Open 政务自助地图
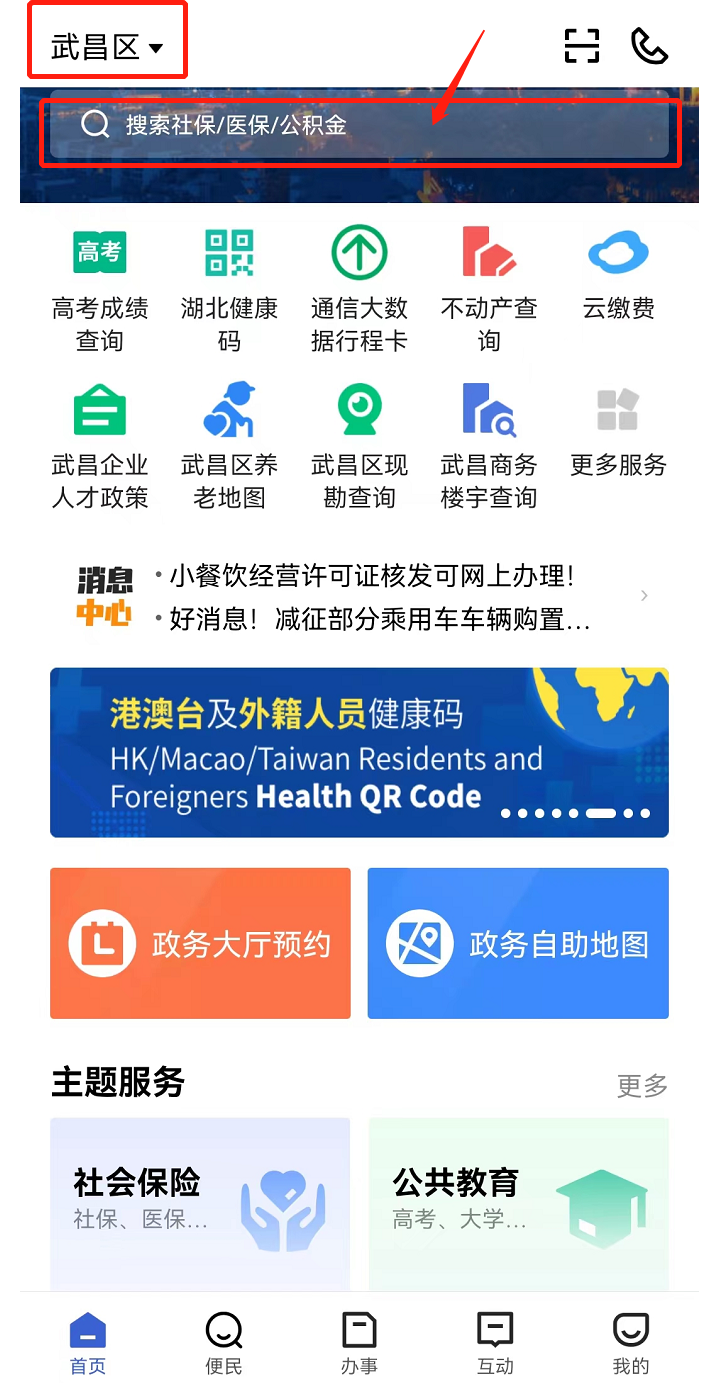This screenshot has height=1383, width=720. 518,943
